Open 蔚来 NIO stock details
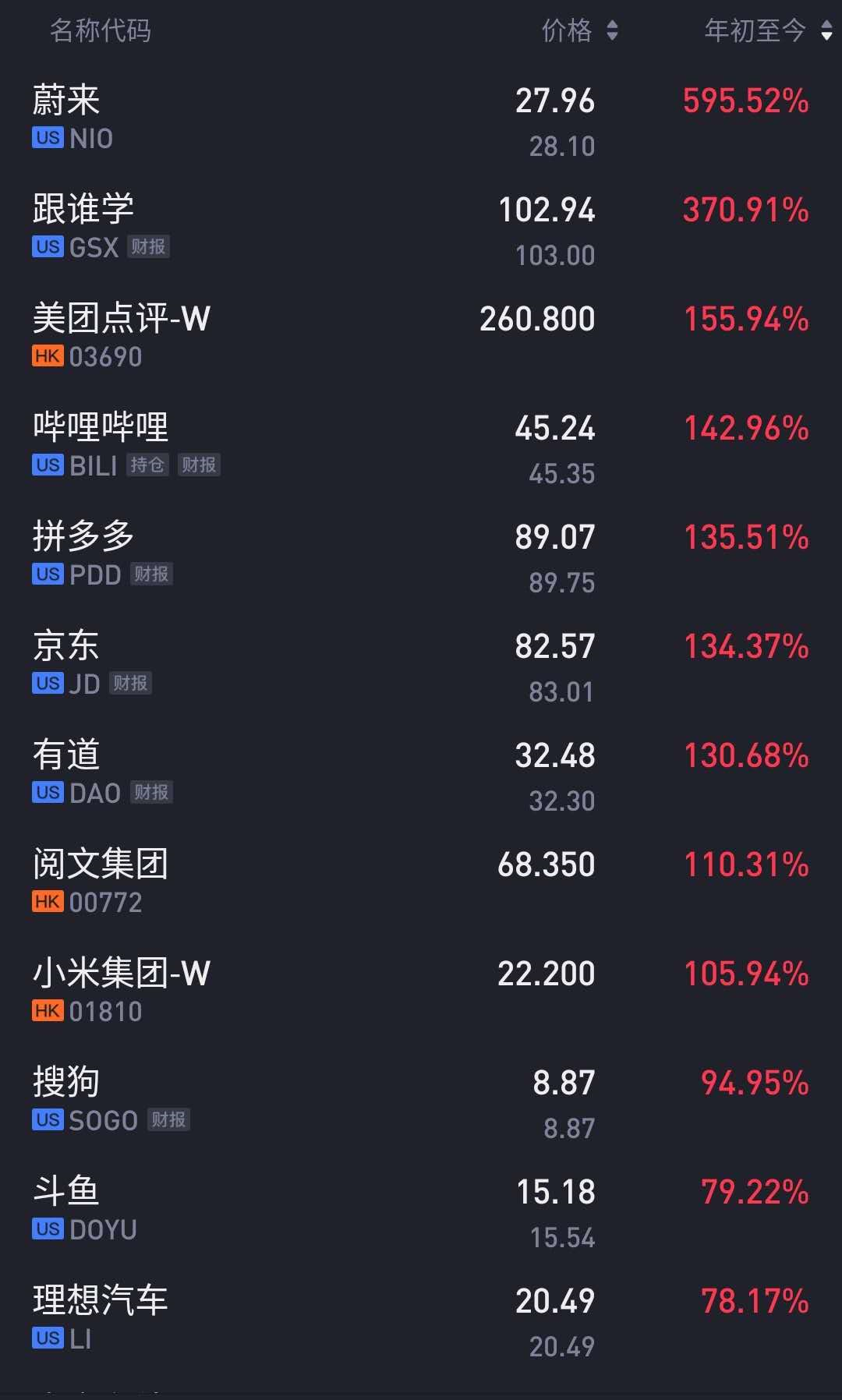842x1400 pixels. click(421, 118)
